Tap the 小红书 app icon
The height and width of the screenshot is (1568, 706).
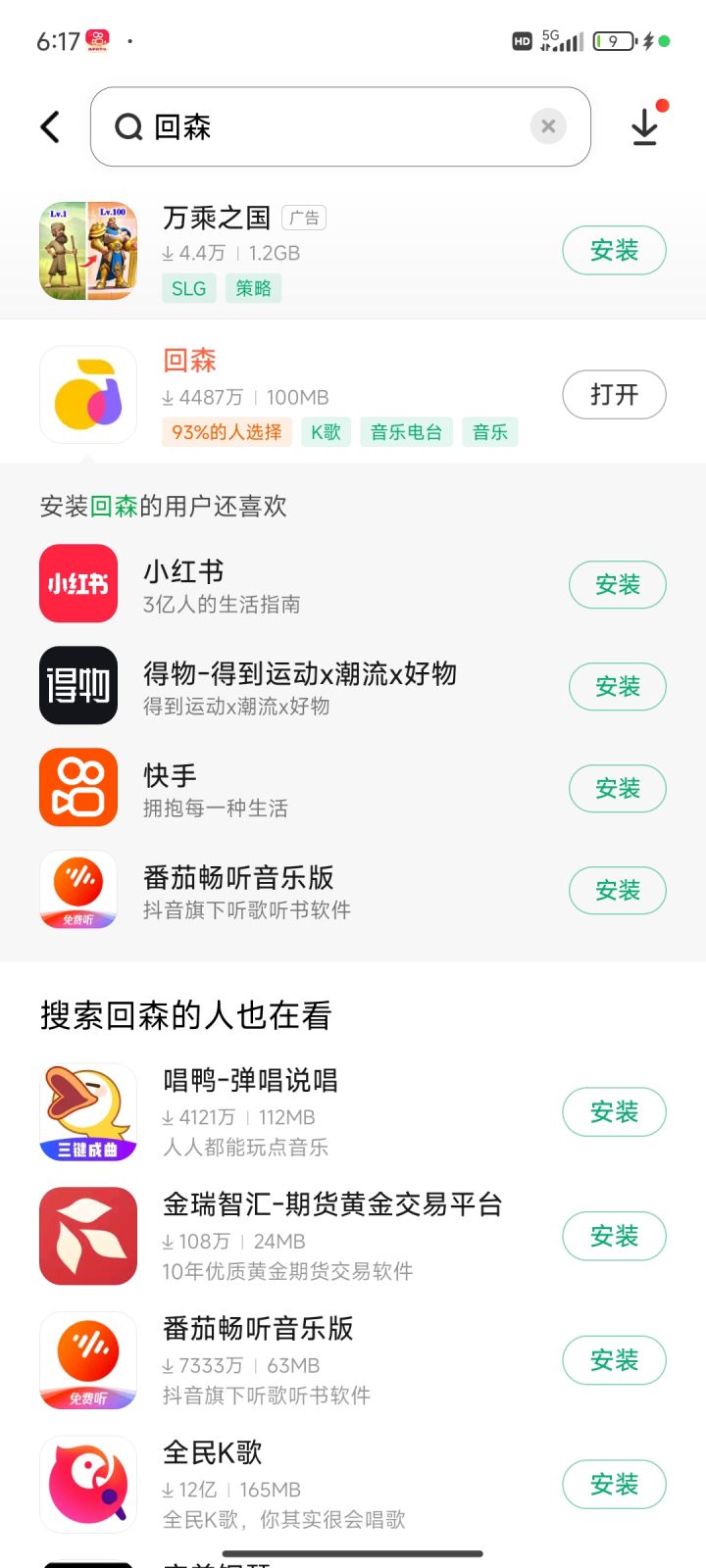click(x=77, y=584)
